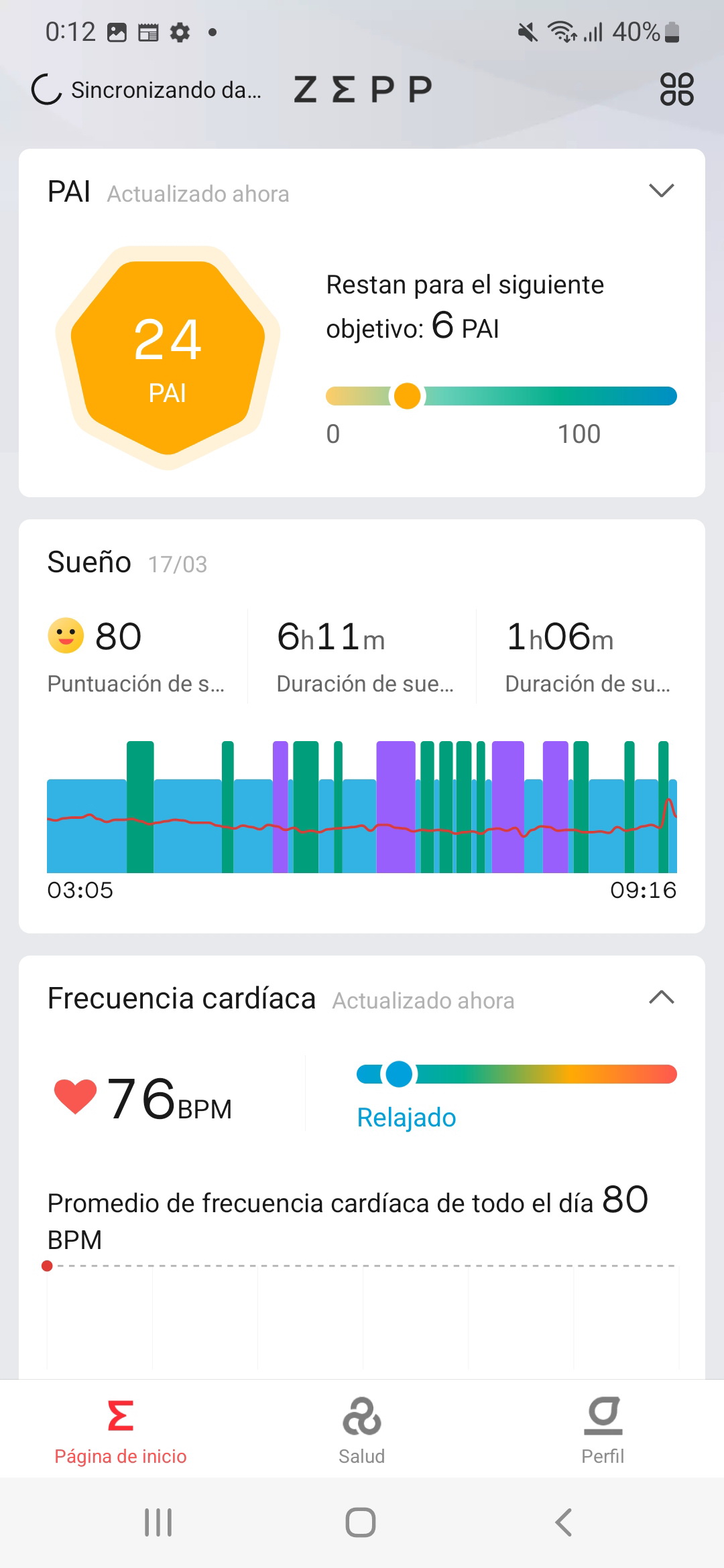The width and height of the screenshot is (724, 1568).
Task: Select the Página de inicio tab
Action: click(x=121, y=1431)
